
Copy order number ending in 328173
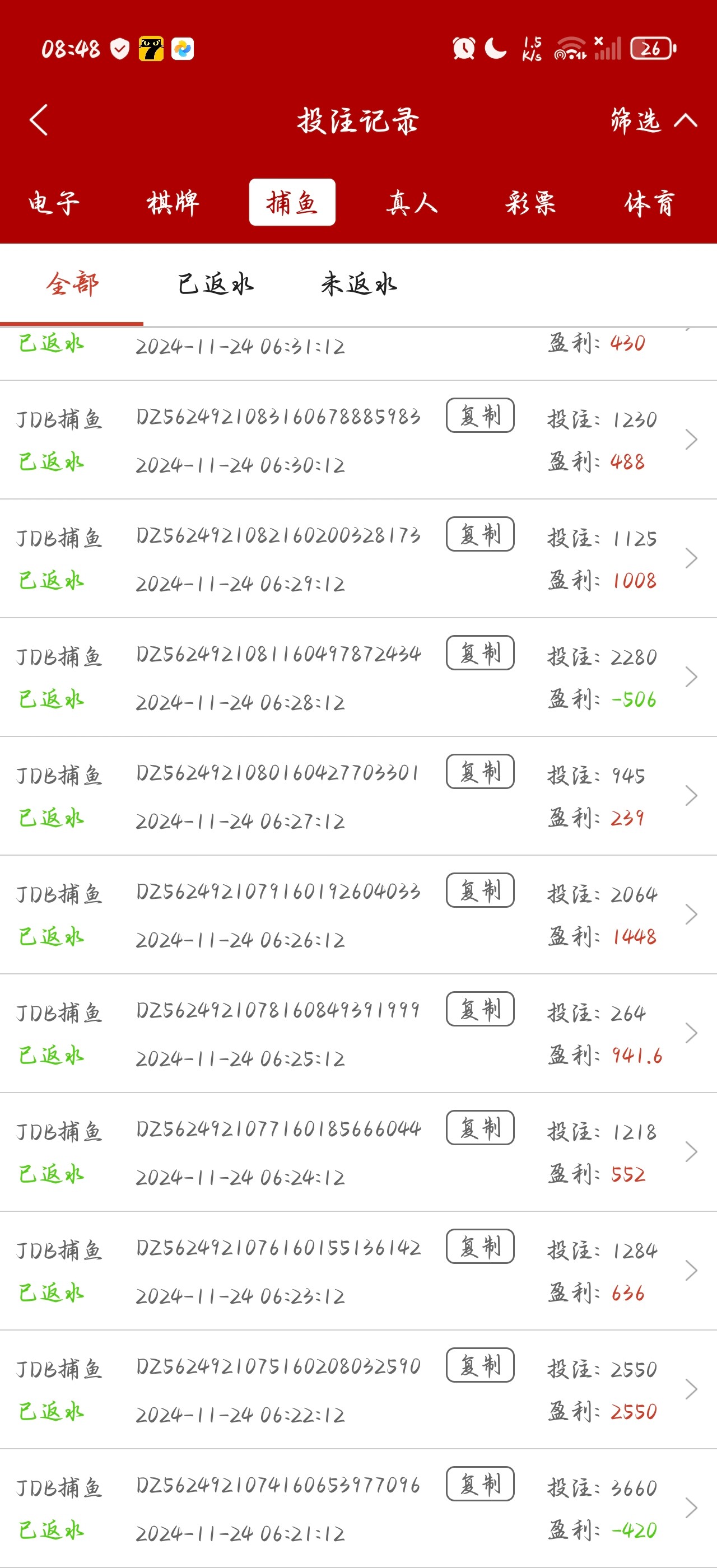tap(479, 534)
